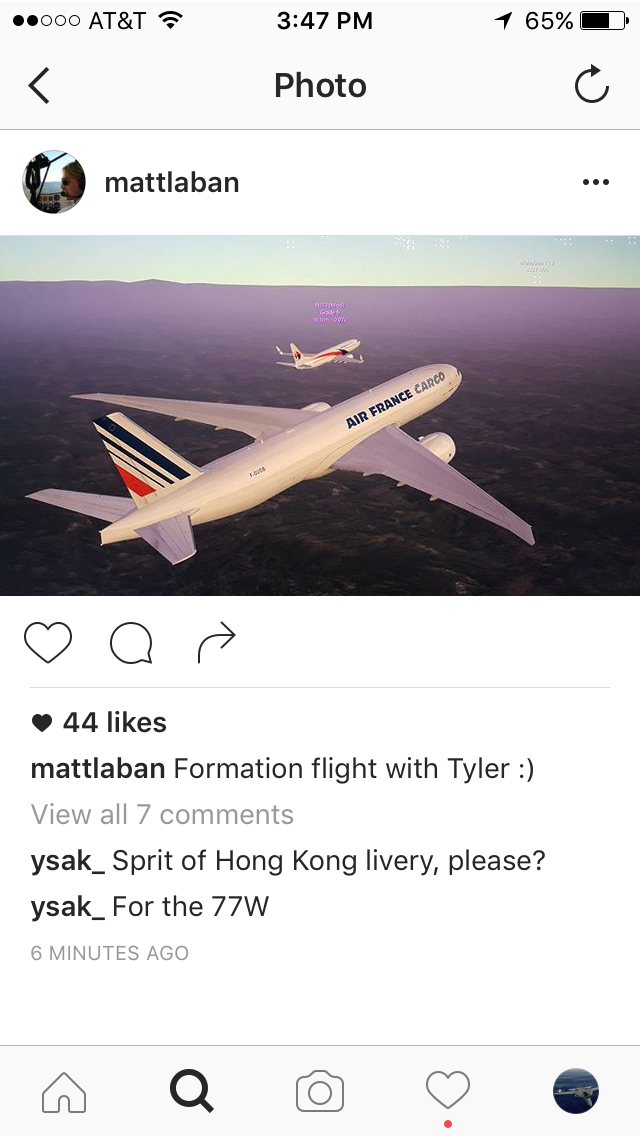Go back from the Photo screen
The height and width of the screenshot is (1136, 640).
(39, 86)
